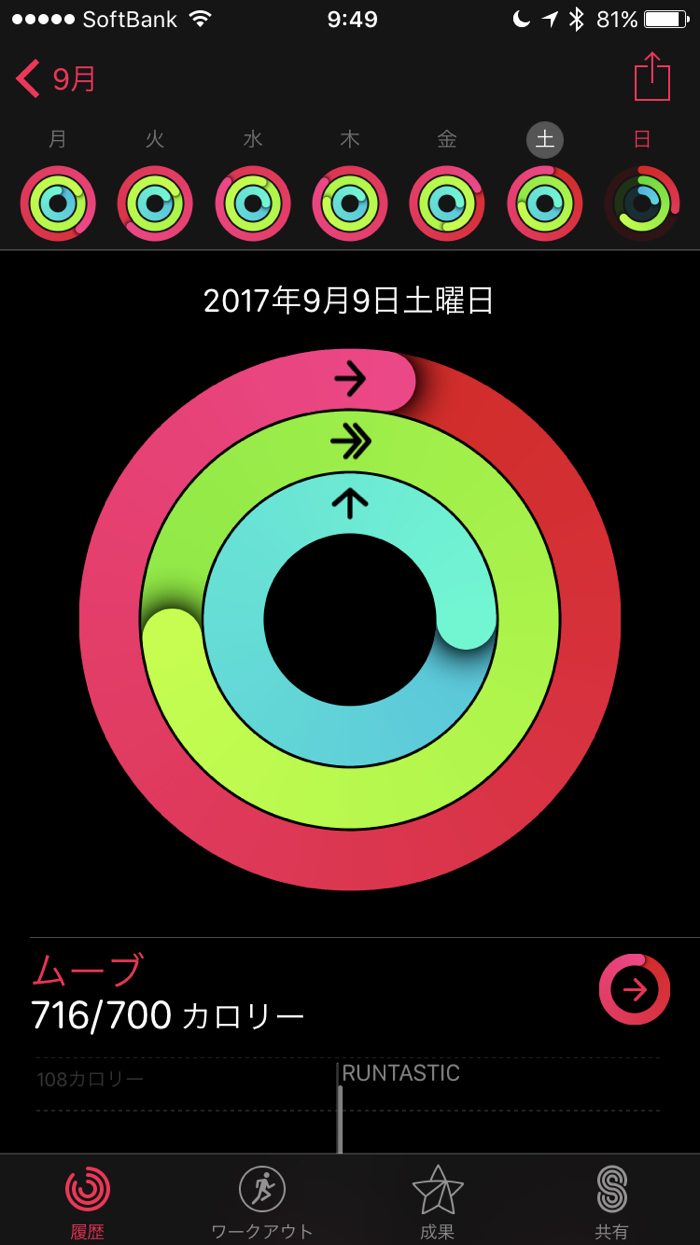Select Sunday (日) activity rings
700x1245 pixels.
coord(642,204)
